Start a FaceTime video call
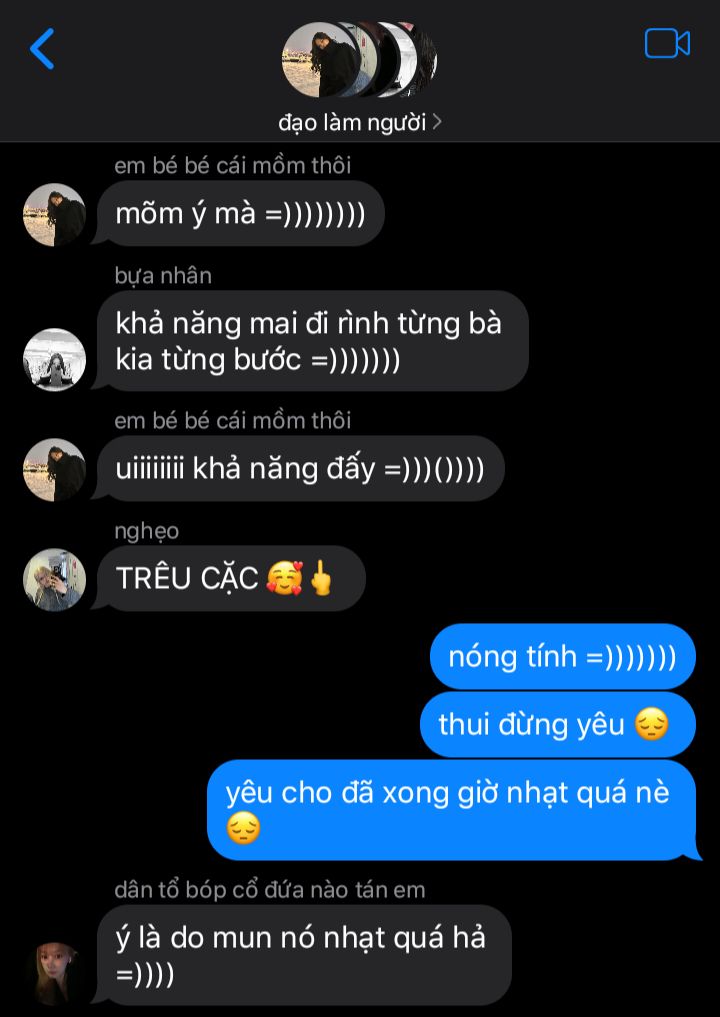 click(667, 44)
